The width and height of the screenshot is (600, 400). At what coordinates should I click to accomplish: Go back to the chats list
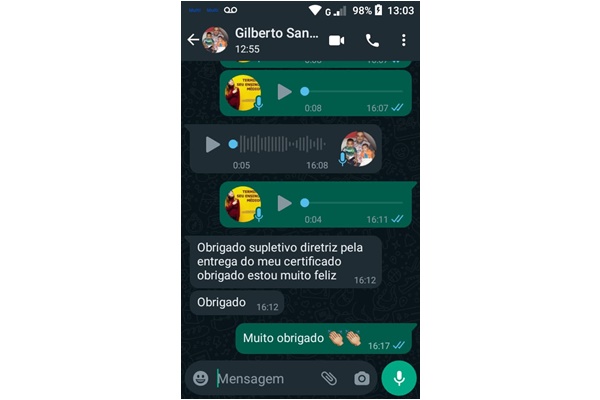192,40
